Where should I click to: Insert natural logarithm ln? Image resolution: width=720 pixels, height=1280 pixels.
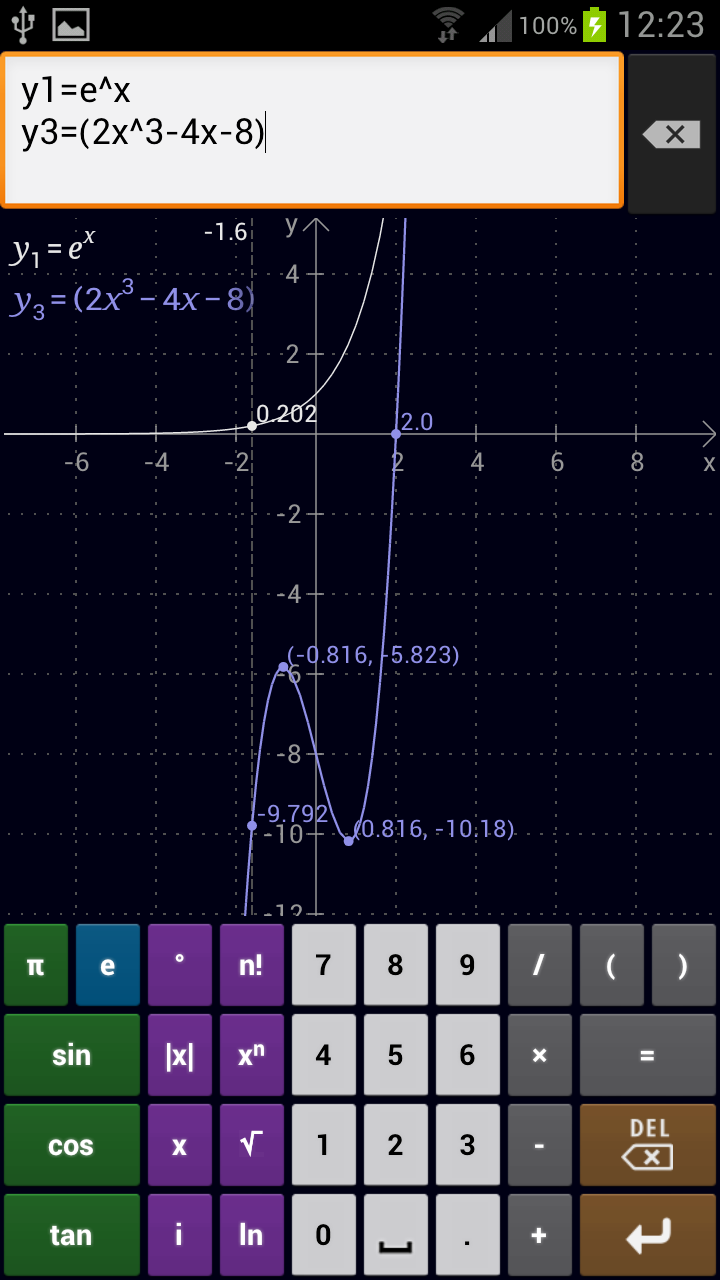click(x=252, y=1235)
